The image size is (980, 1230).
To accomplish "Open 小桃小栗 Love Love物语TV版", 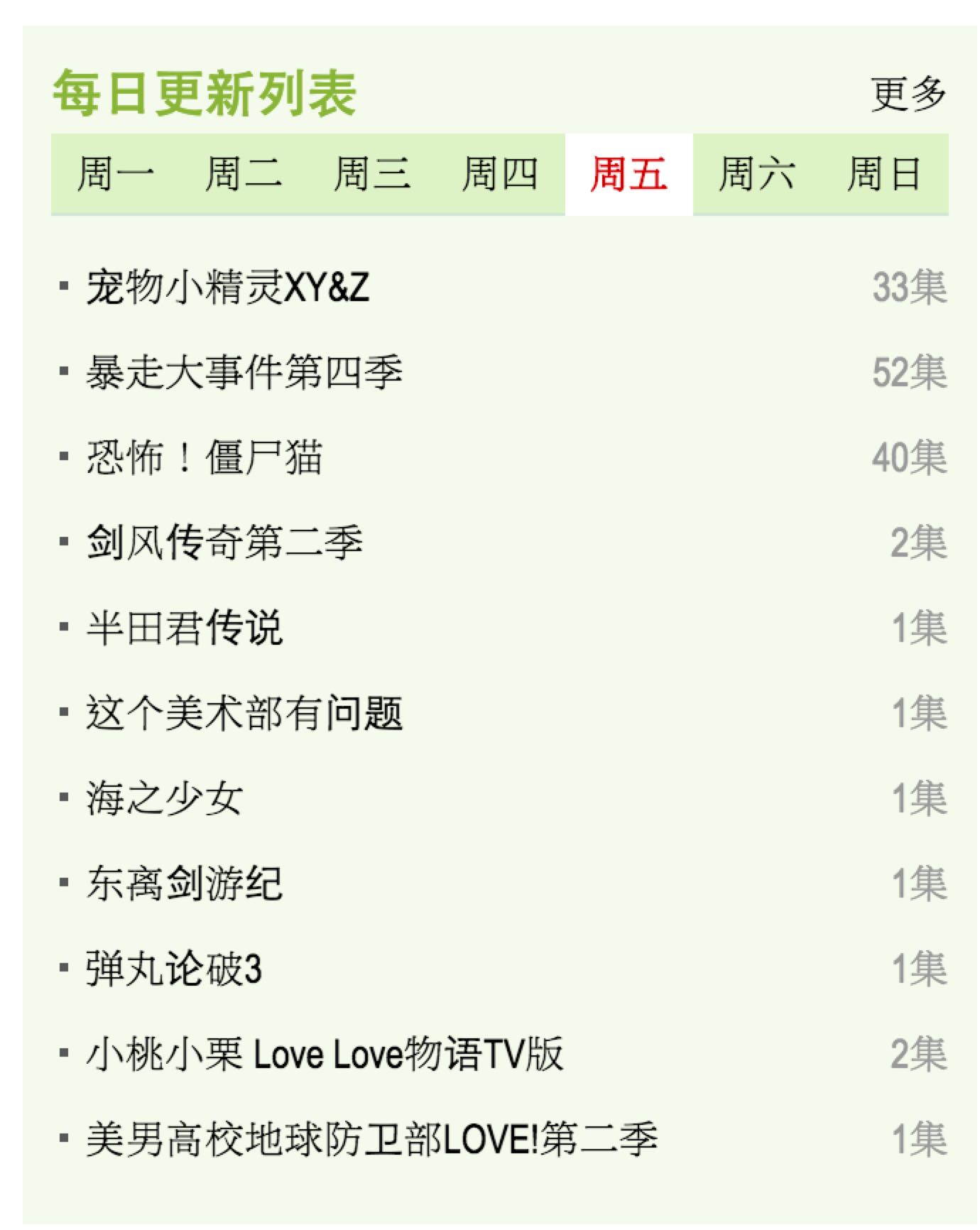I will tap(325, 1054).
